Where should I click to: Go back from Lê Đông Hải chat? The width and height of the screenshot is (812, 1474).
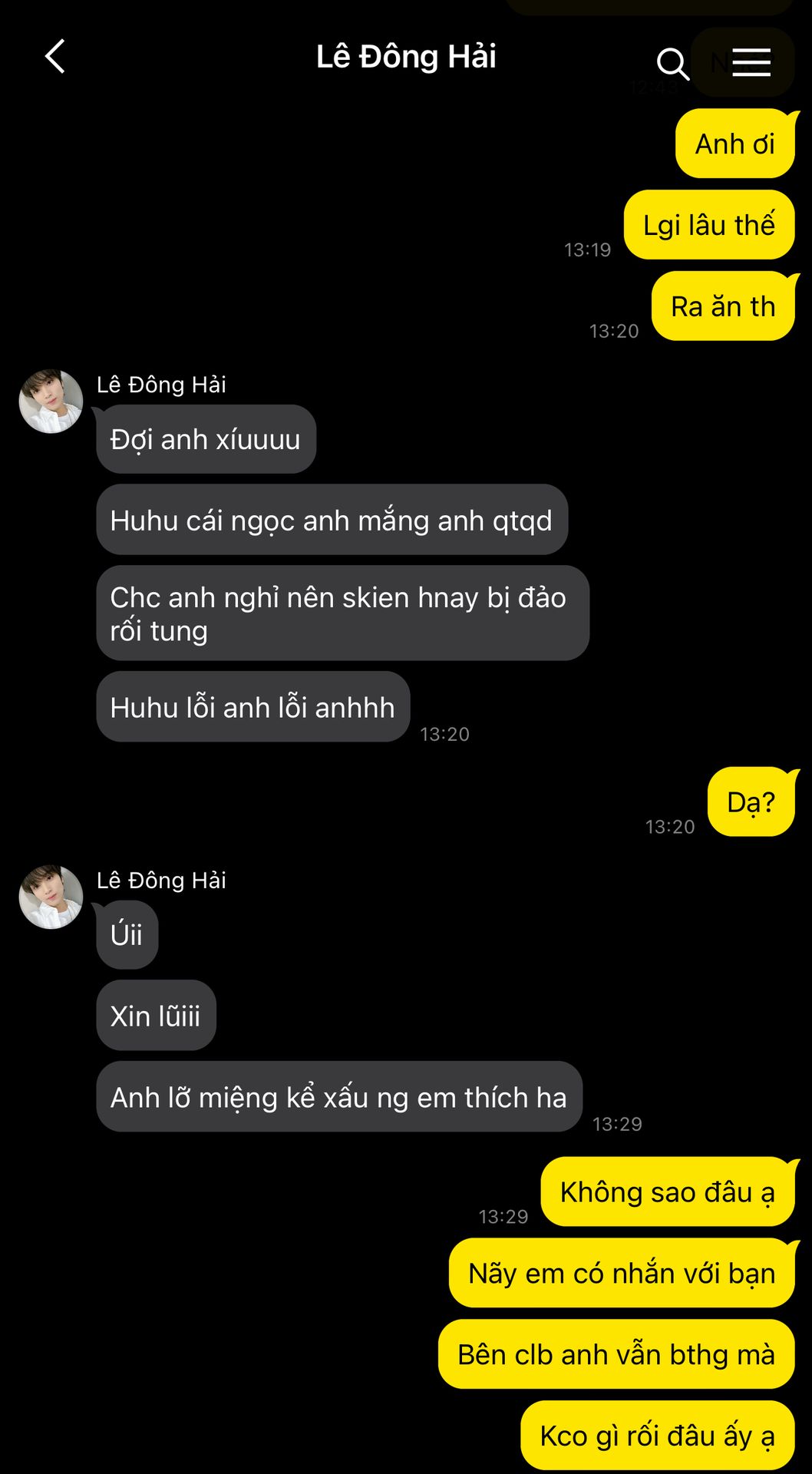click(54, 57)
